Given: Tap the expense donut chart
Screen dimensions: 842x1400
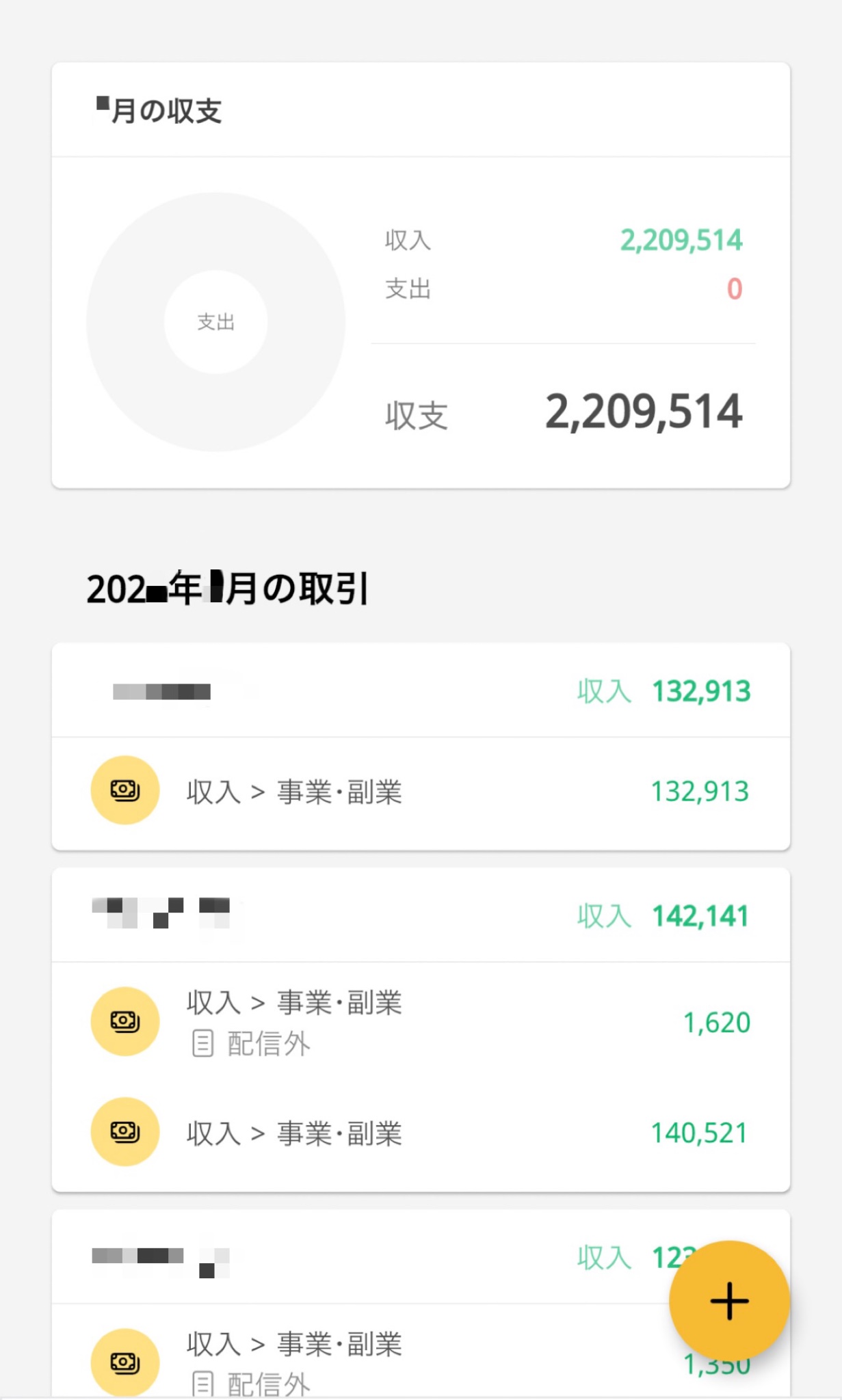Looking at the screenshot, I should (215, 322).
